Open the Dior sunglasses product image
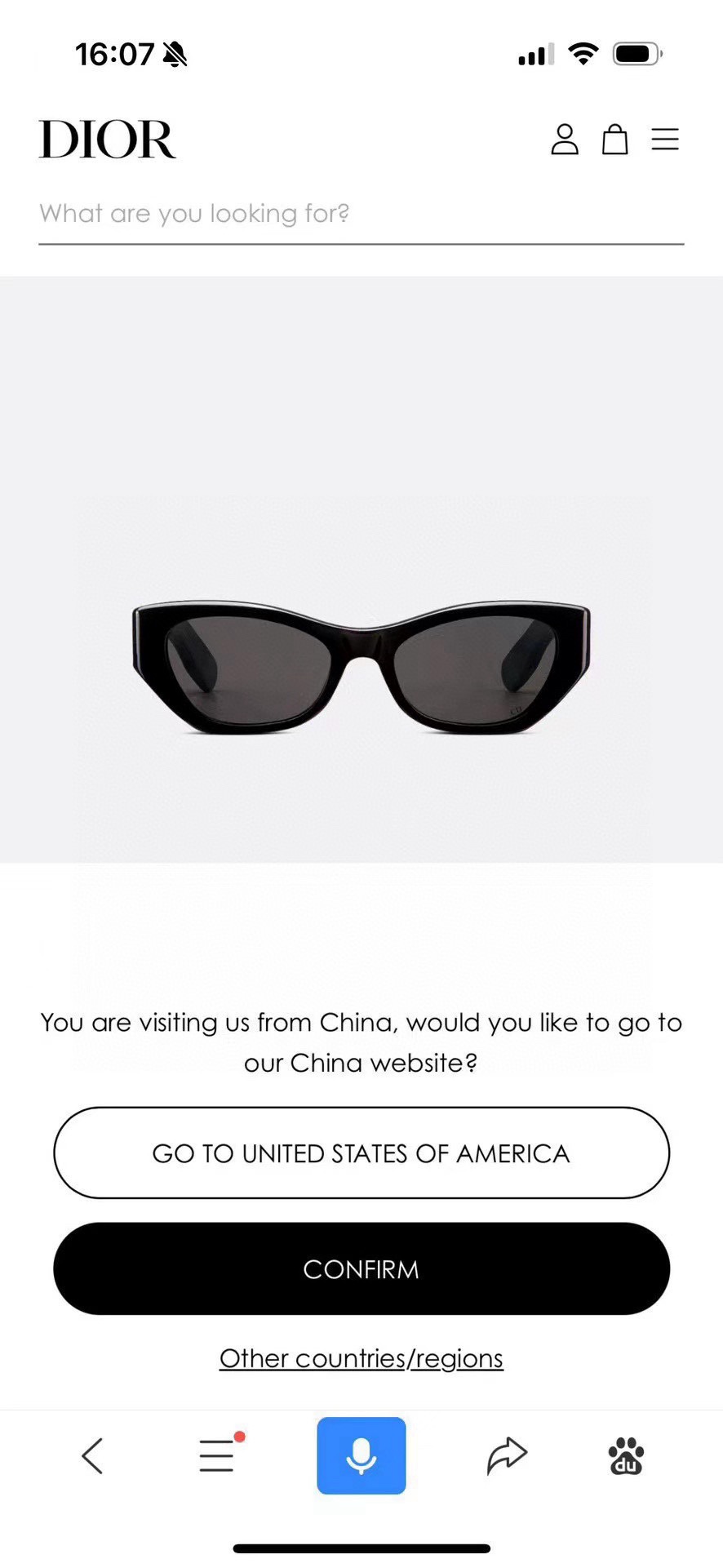The image size is (723, 1568). tap(361, 668)
